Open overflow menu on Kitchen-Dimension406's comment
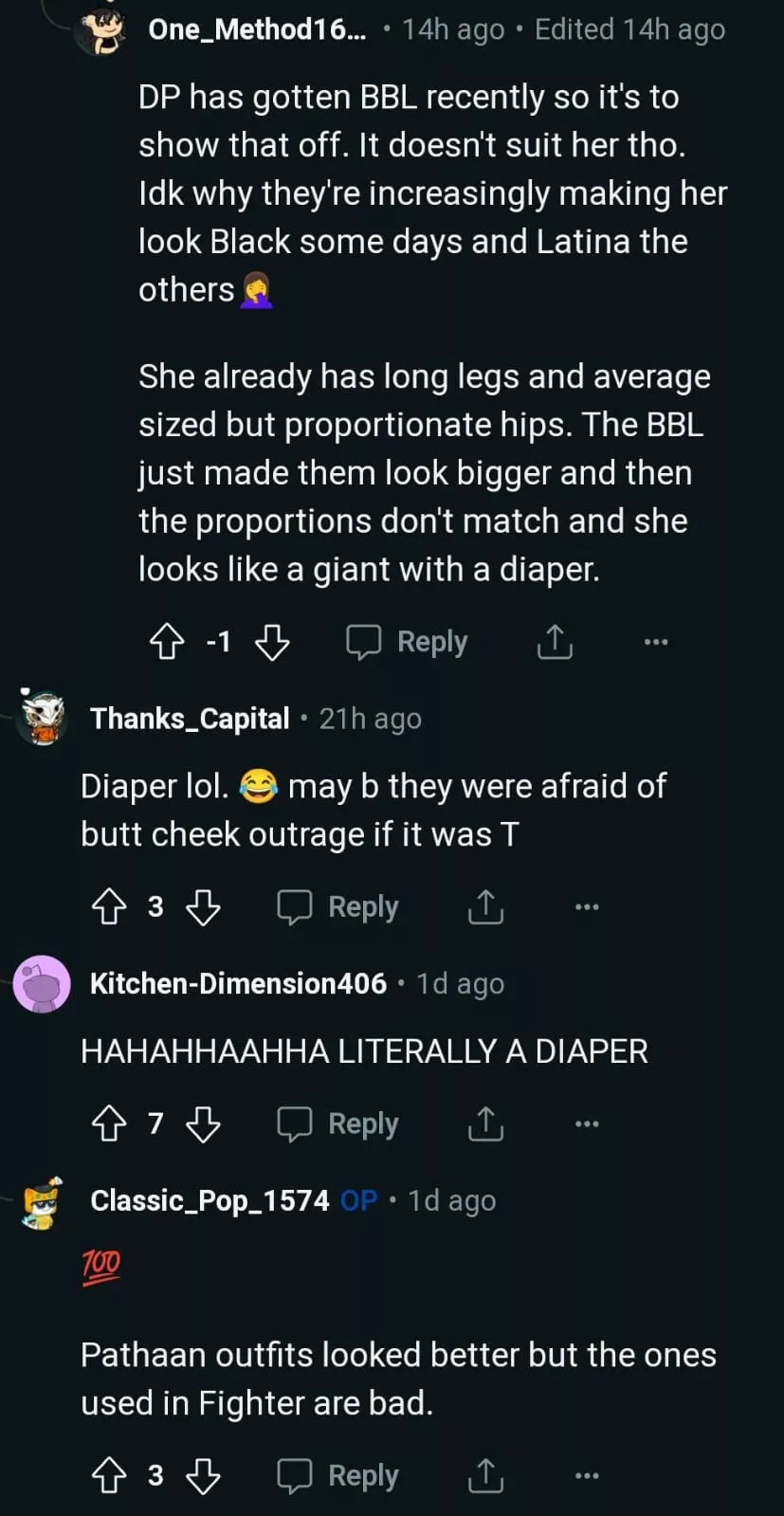Viewport: 784px width, 1516px height. (587, 1124)
